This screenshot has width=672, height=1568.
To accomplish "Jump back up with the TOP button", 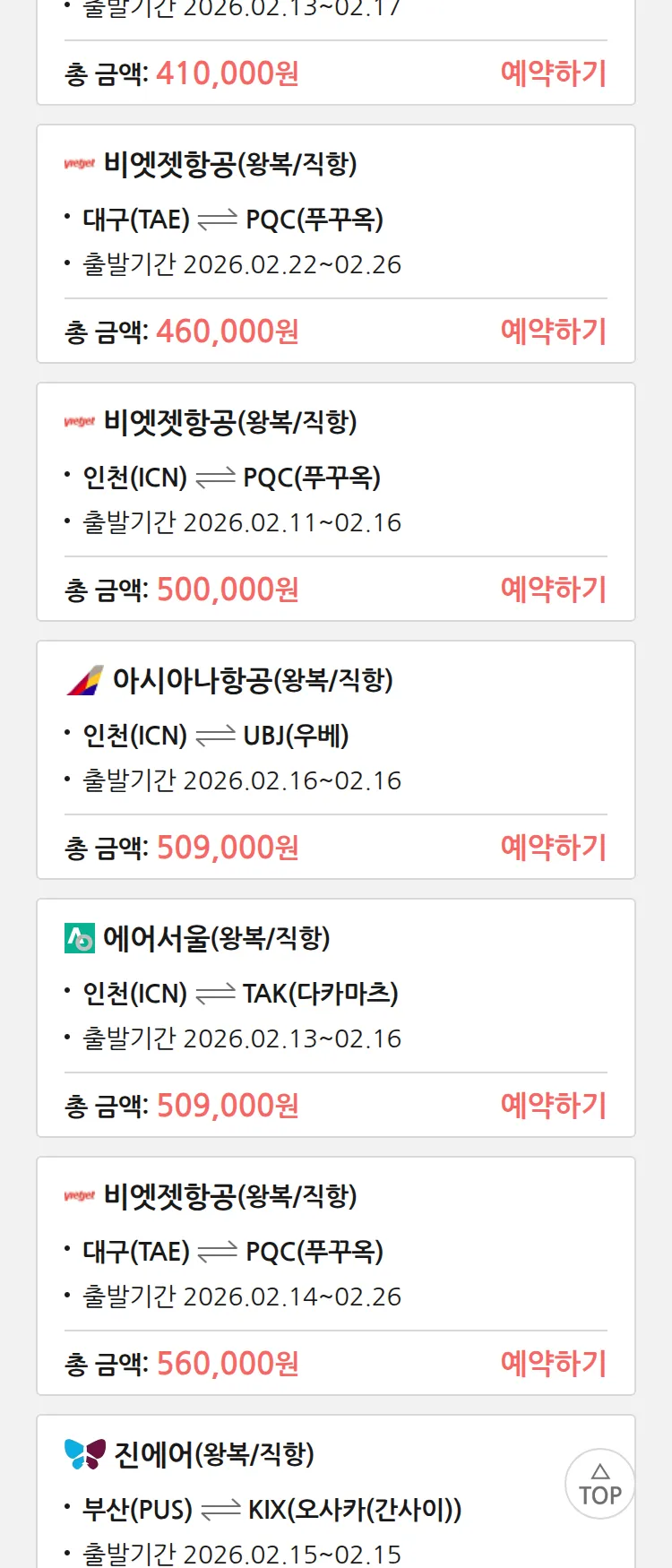I will [x=599, y=1484].
